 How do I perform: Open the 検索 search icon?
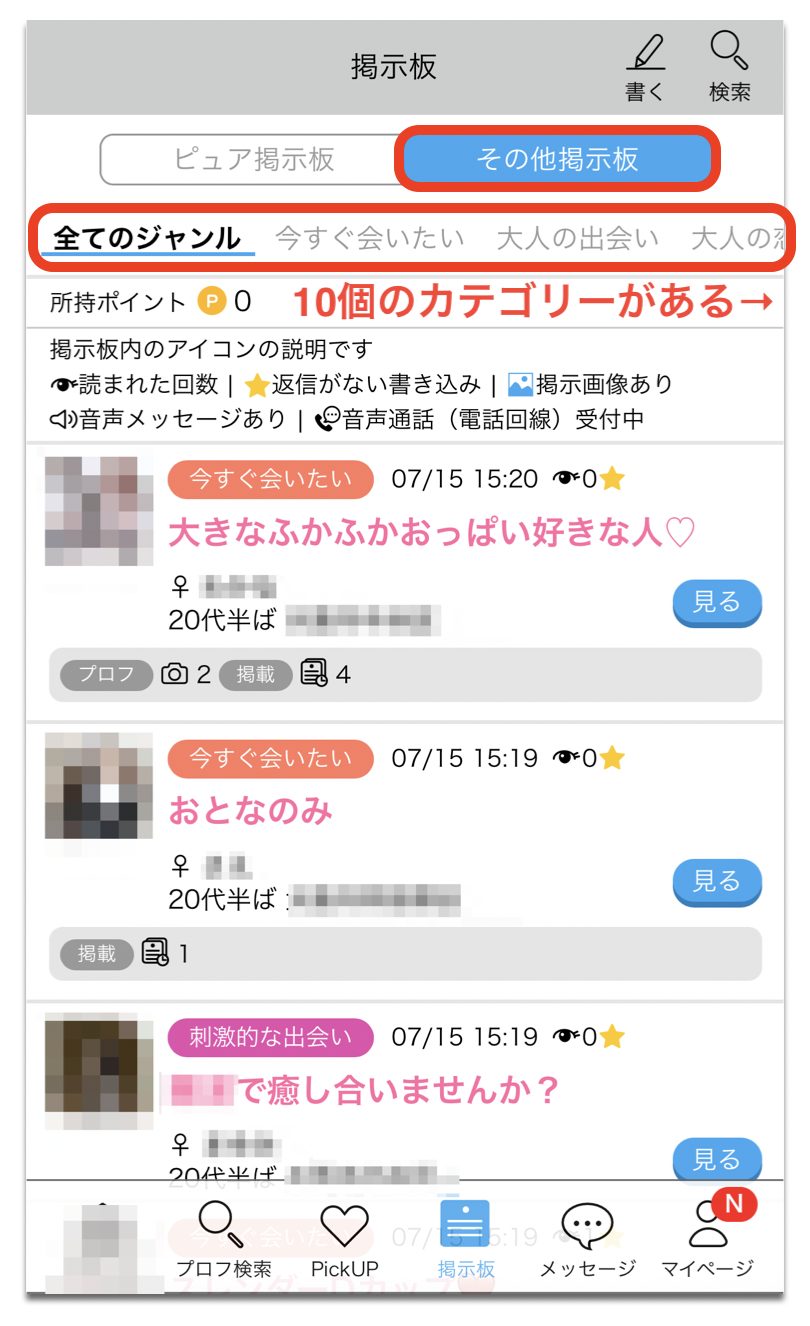[x=730, y=66]
